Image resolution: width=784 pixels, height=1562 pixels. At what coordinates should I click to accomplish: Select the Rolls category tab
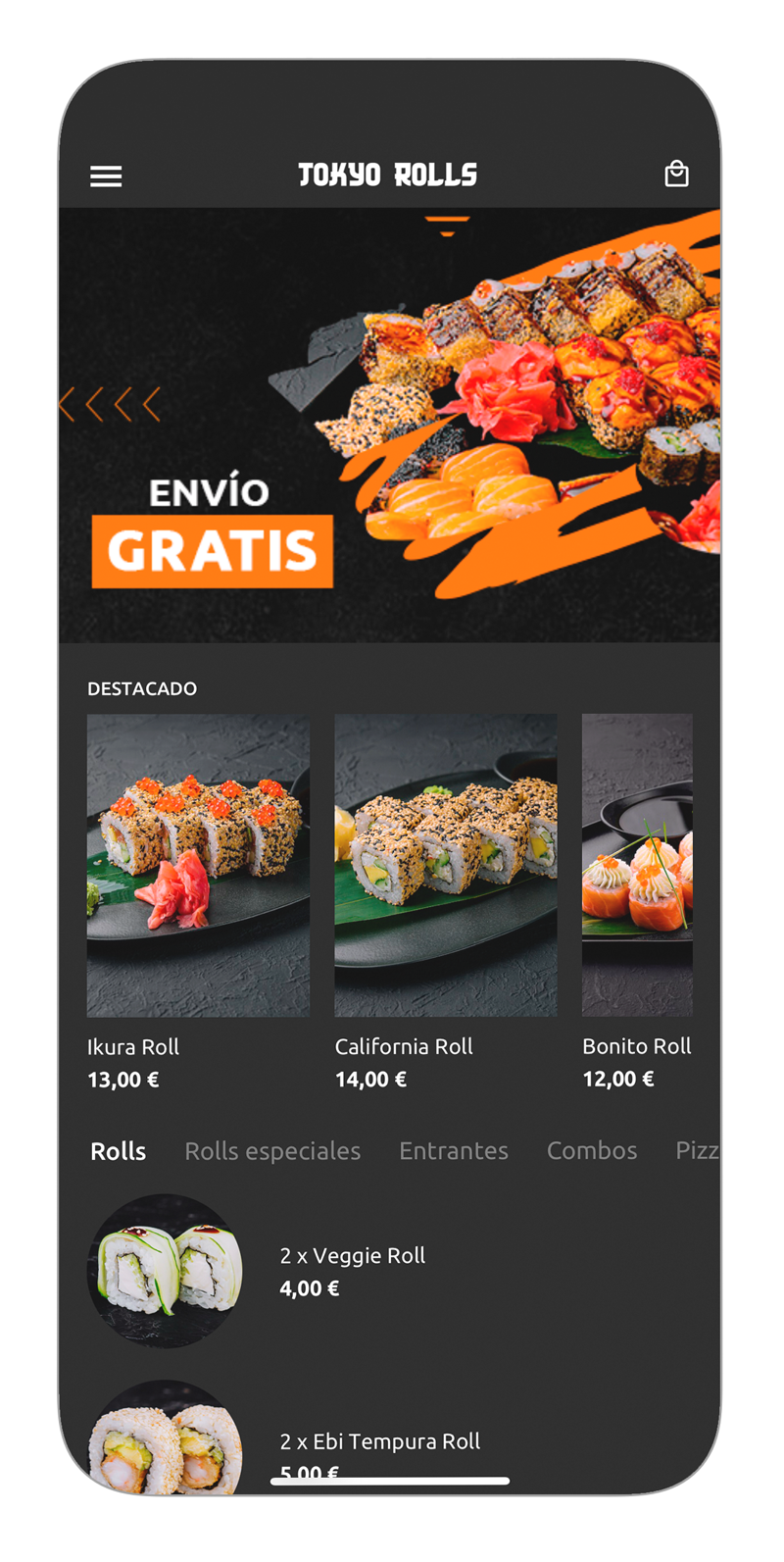point(118,1151)
